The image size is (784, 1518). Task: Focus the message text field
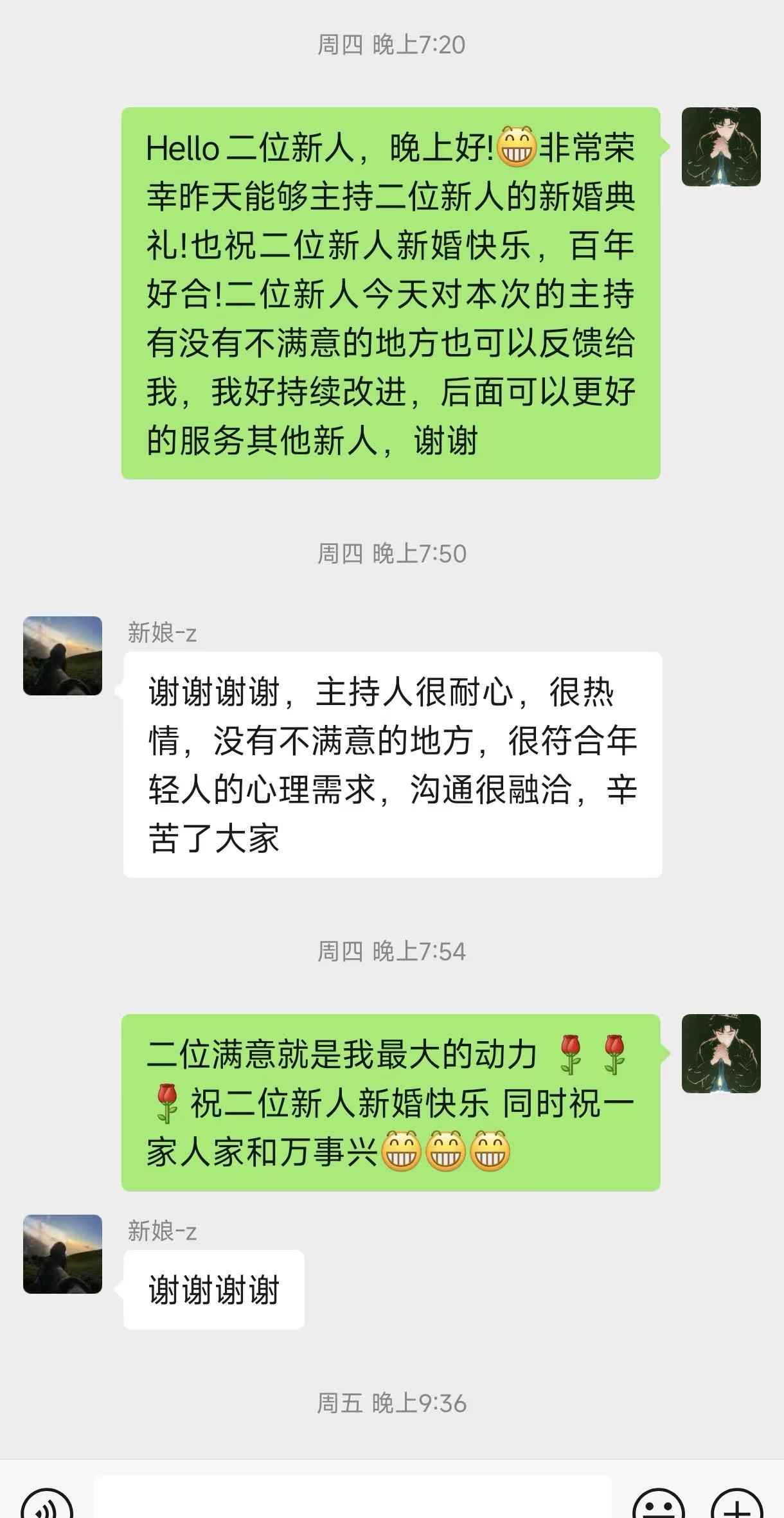tap(352, 1501)
